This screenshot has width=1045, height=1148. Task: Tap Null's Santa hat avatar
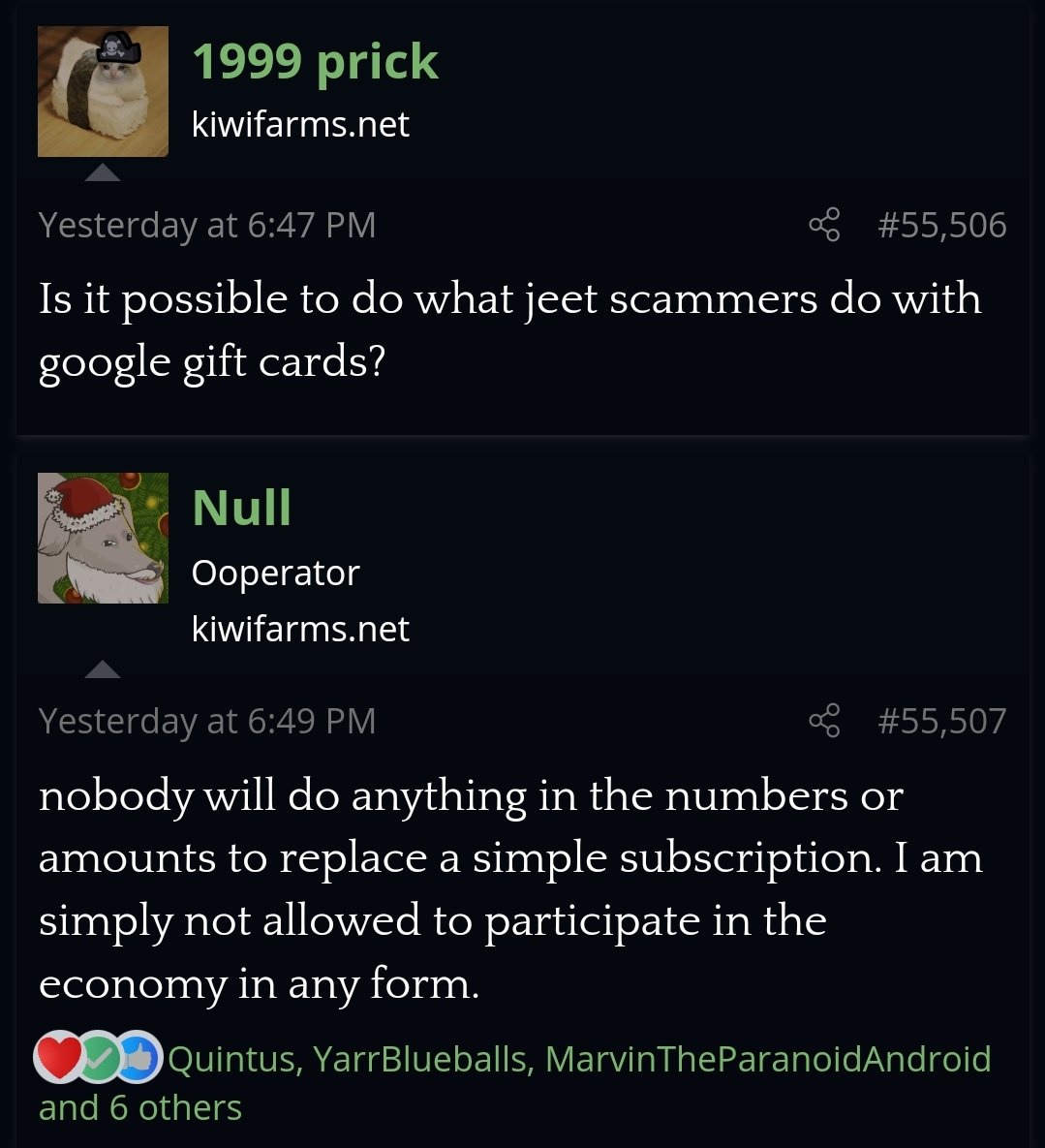pos(103,539)
